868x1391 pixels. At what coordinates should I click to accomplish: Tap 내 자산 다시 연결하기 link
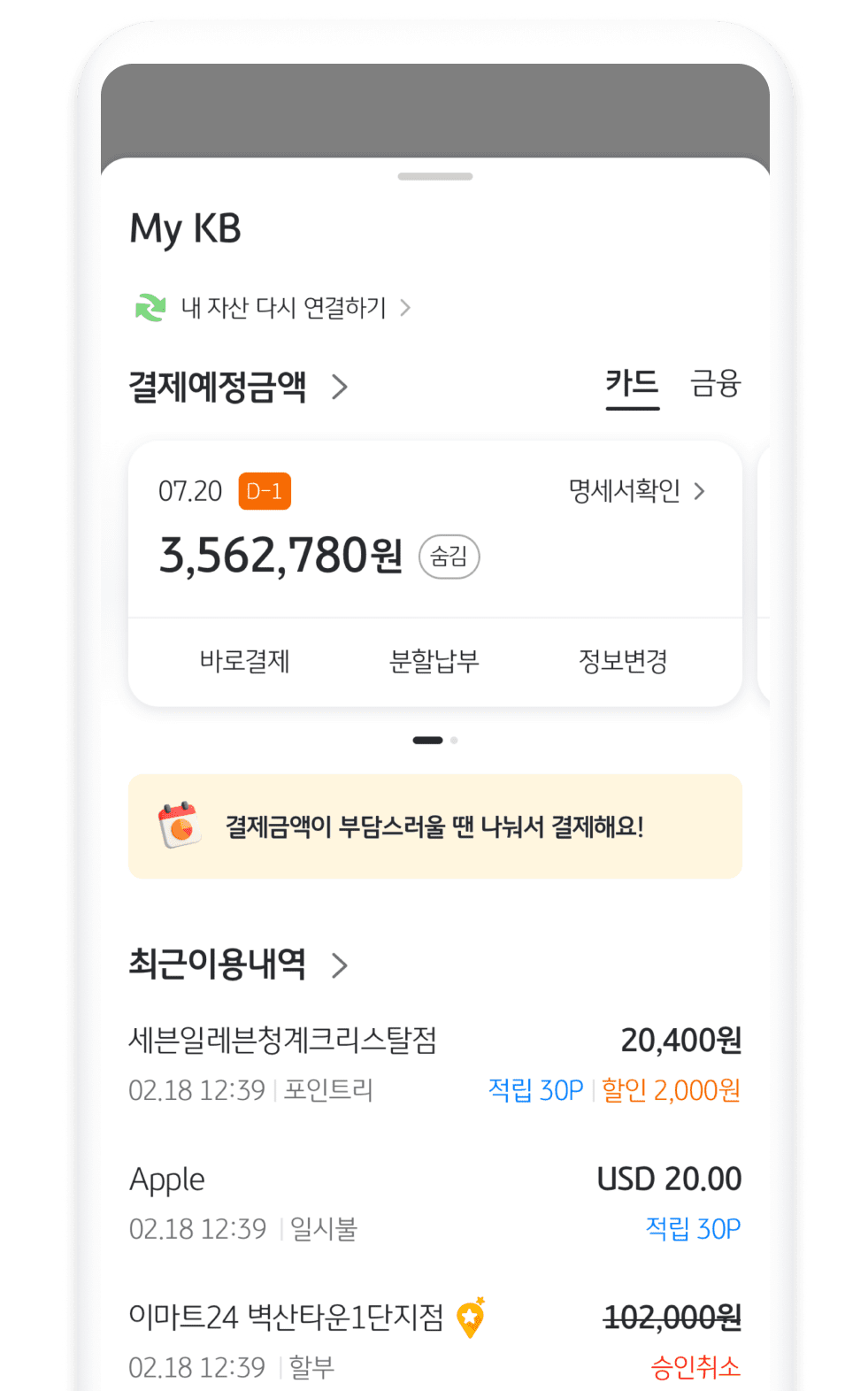[283, 308]
